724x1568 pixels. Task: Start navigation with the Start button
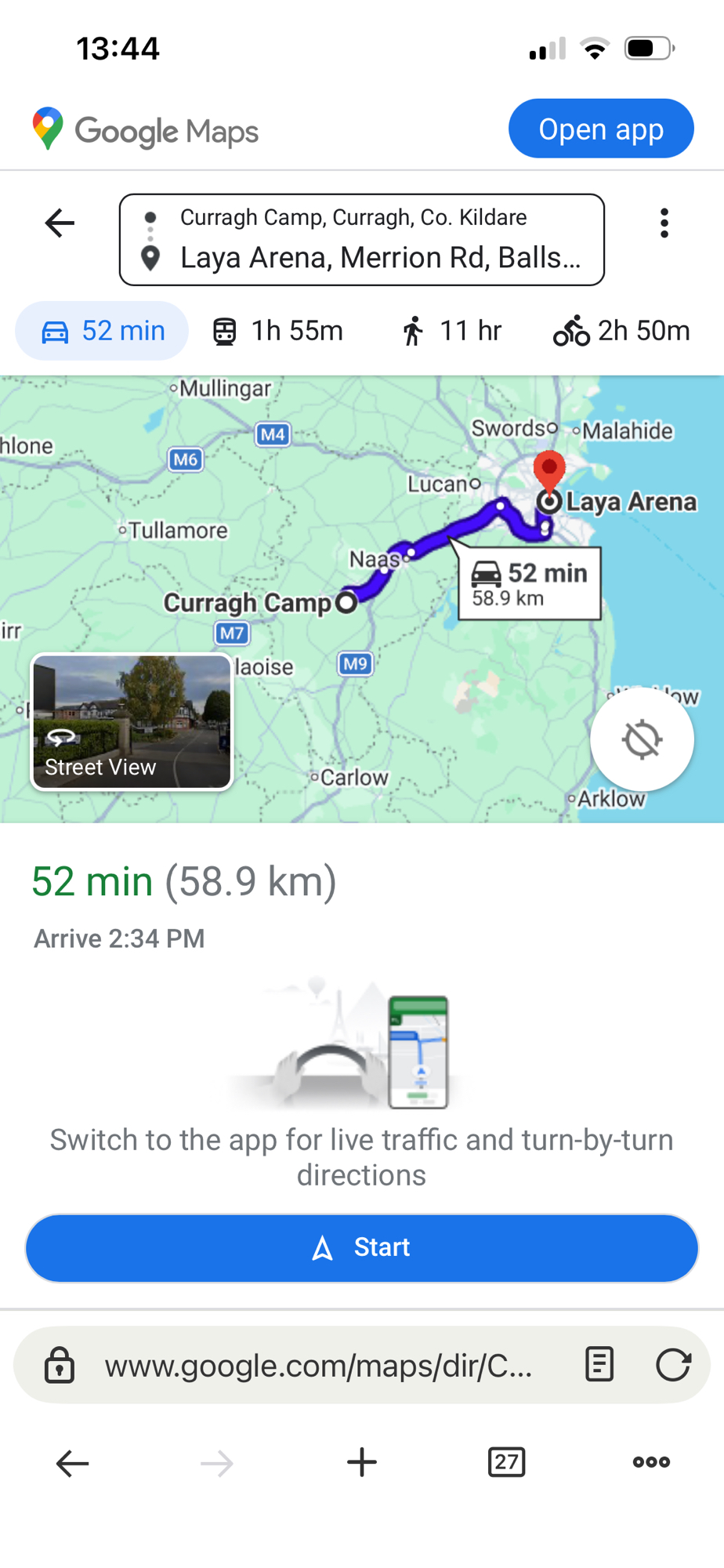(x=361, y=1247)
